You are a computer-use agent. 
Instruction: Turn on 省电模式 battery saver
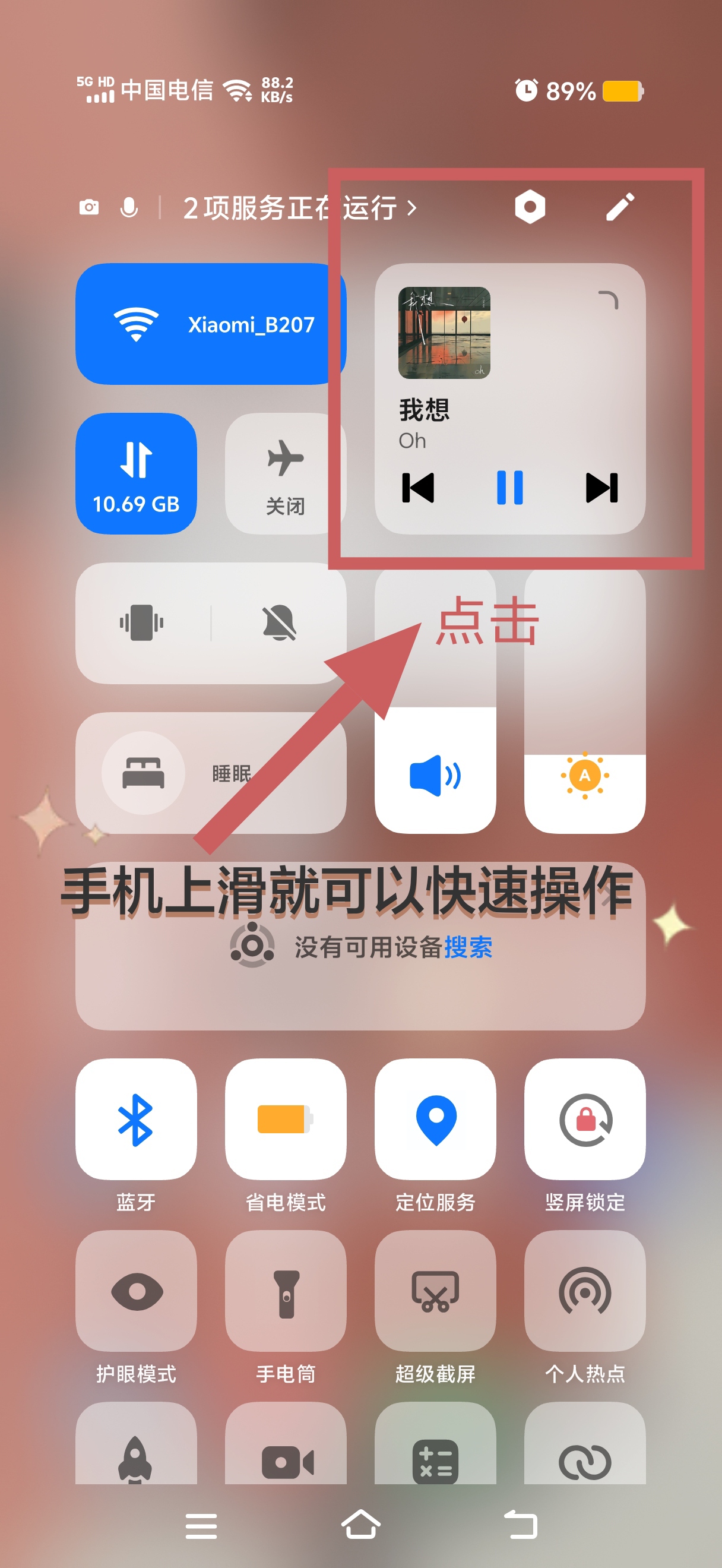click(x=285, y=1119)
